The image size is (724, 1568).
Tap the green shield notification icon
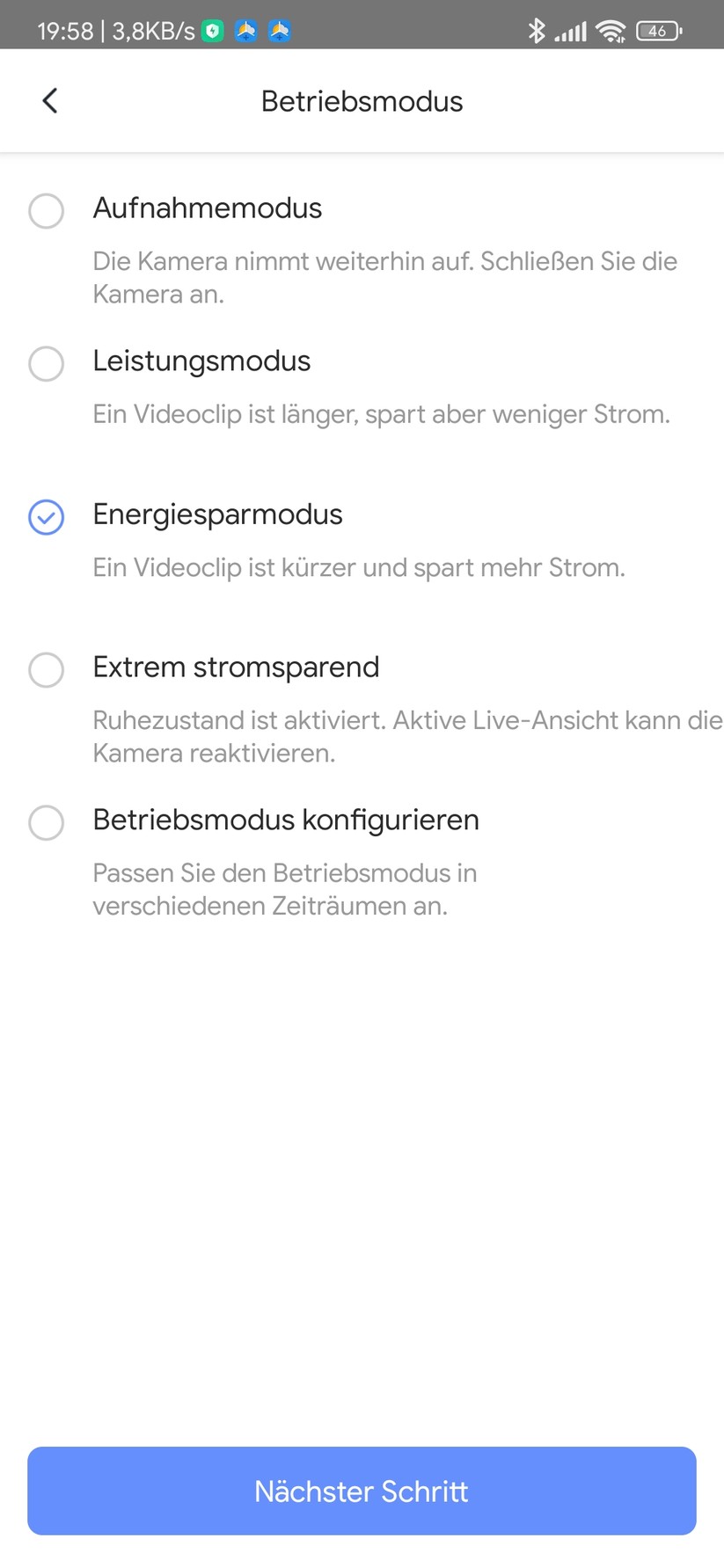click(211, 30)
